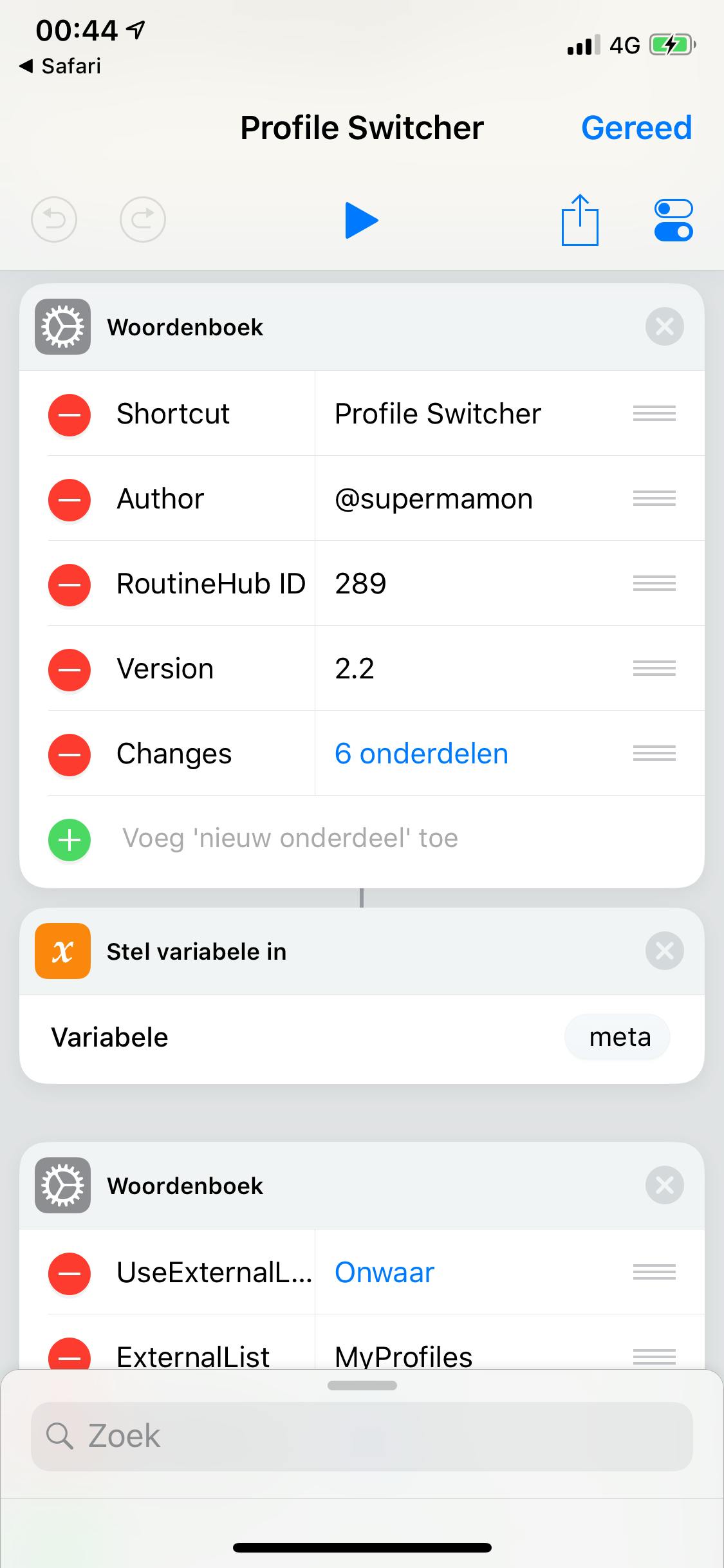The height and width of the screenshot is (1568, 724).
Task: Open the Changes '6 onderdelen' list
Action: (x=422, y=753)
